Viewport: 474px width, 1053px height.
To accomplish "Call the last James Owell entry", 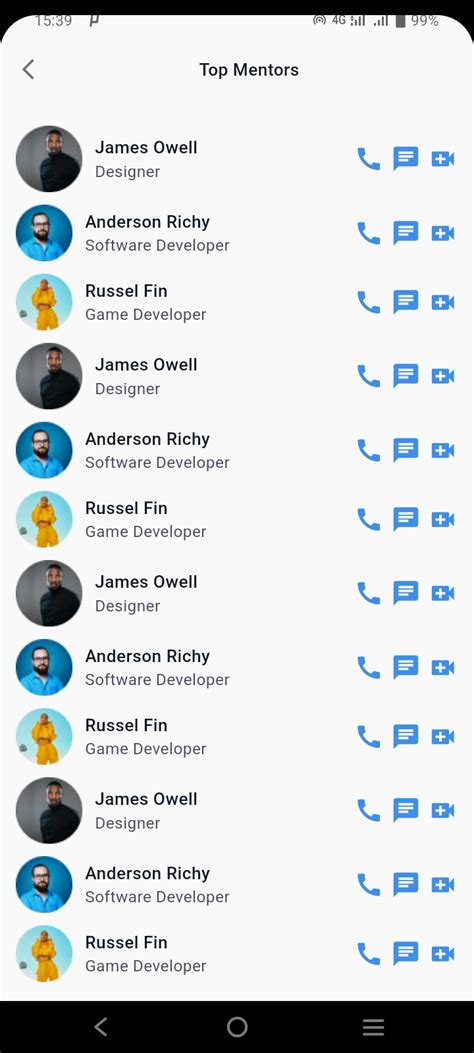I will (369, 811).
